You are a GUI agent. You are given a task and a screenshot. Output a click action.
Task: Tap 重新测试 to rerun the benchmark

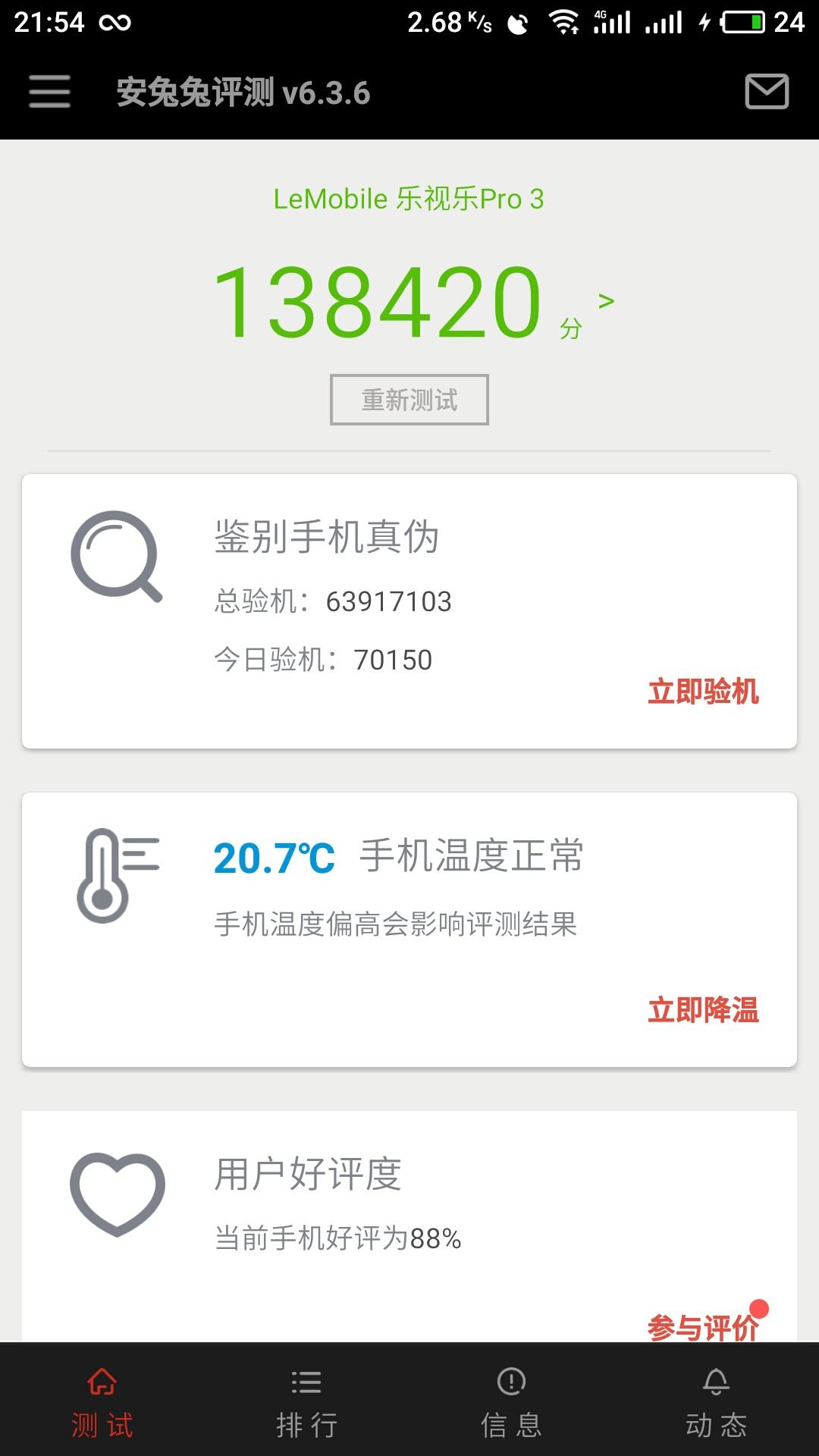409,400
